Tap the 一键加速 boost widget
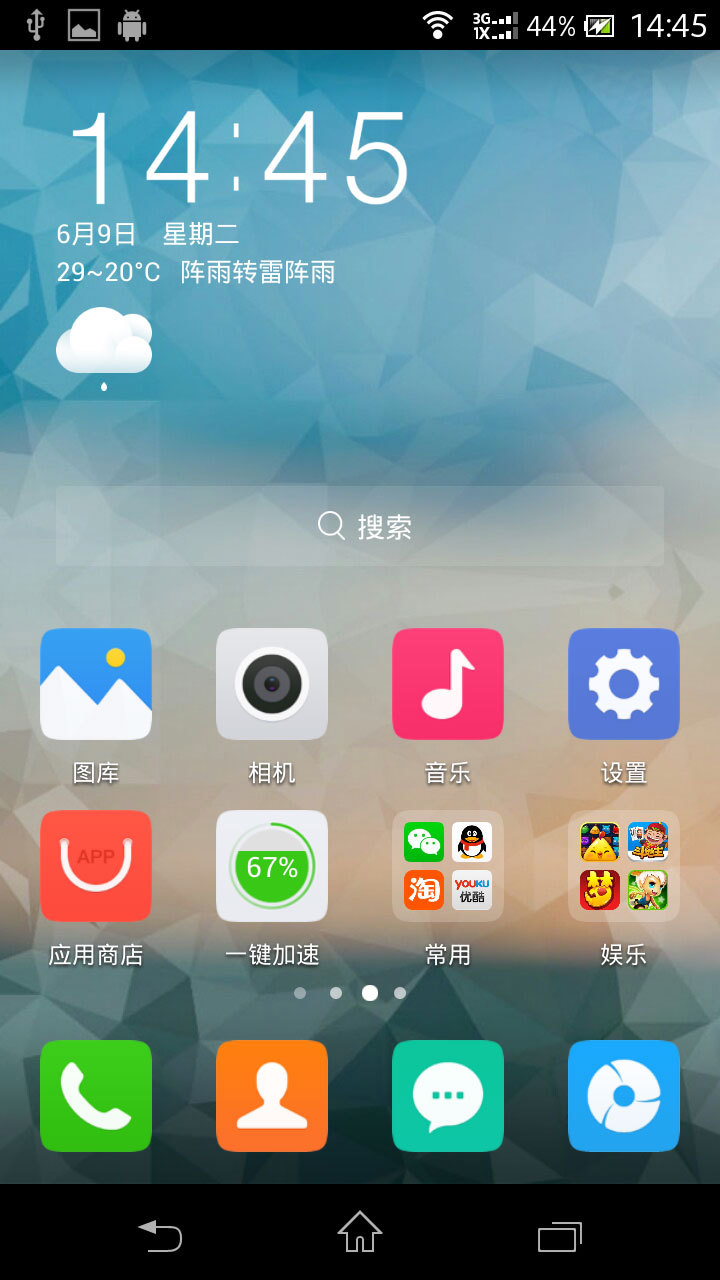The height and width of the screenshot is (1280, 720). (272, 866)
